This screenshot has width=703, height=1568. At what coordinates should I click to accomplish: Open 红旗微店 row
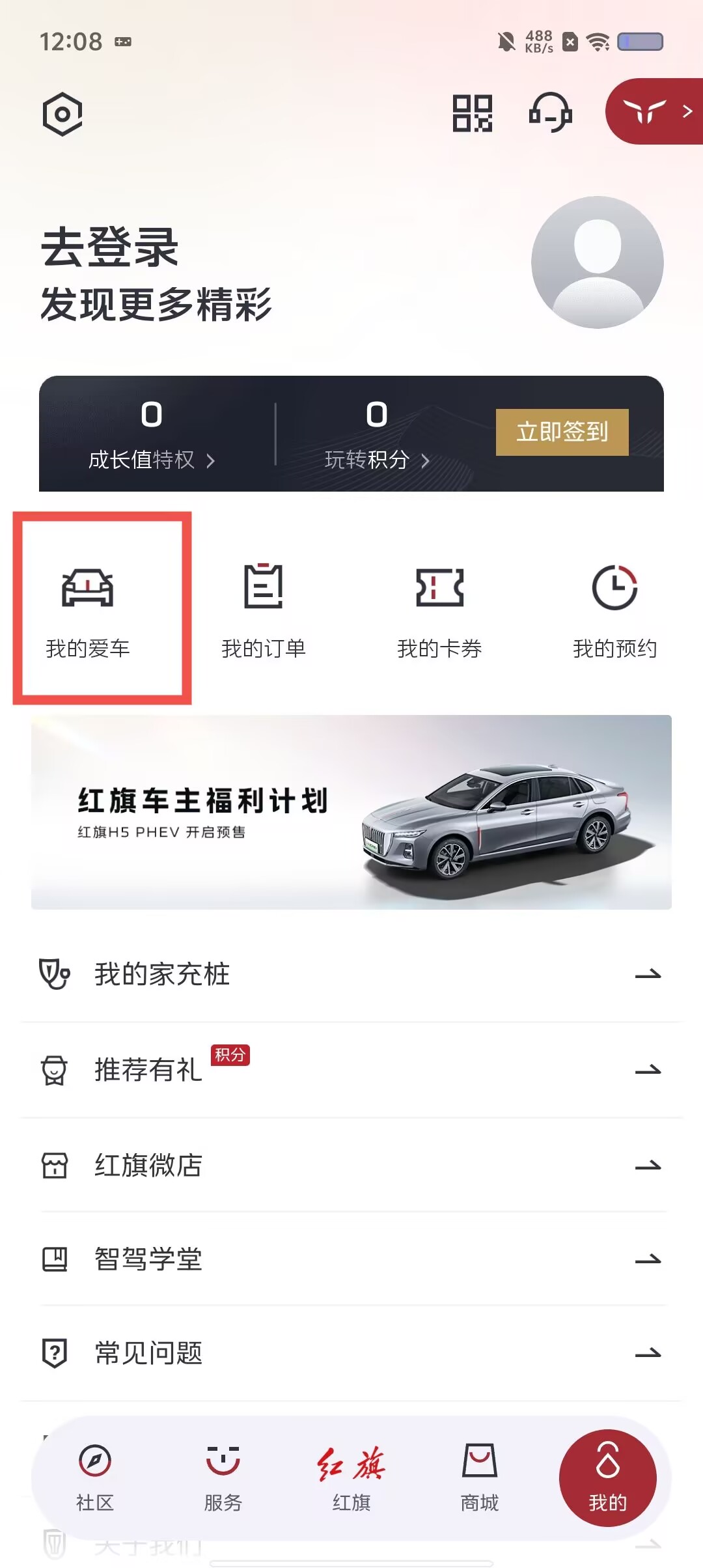click(351, 1165)
